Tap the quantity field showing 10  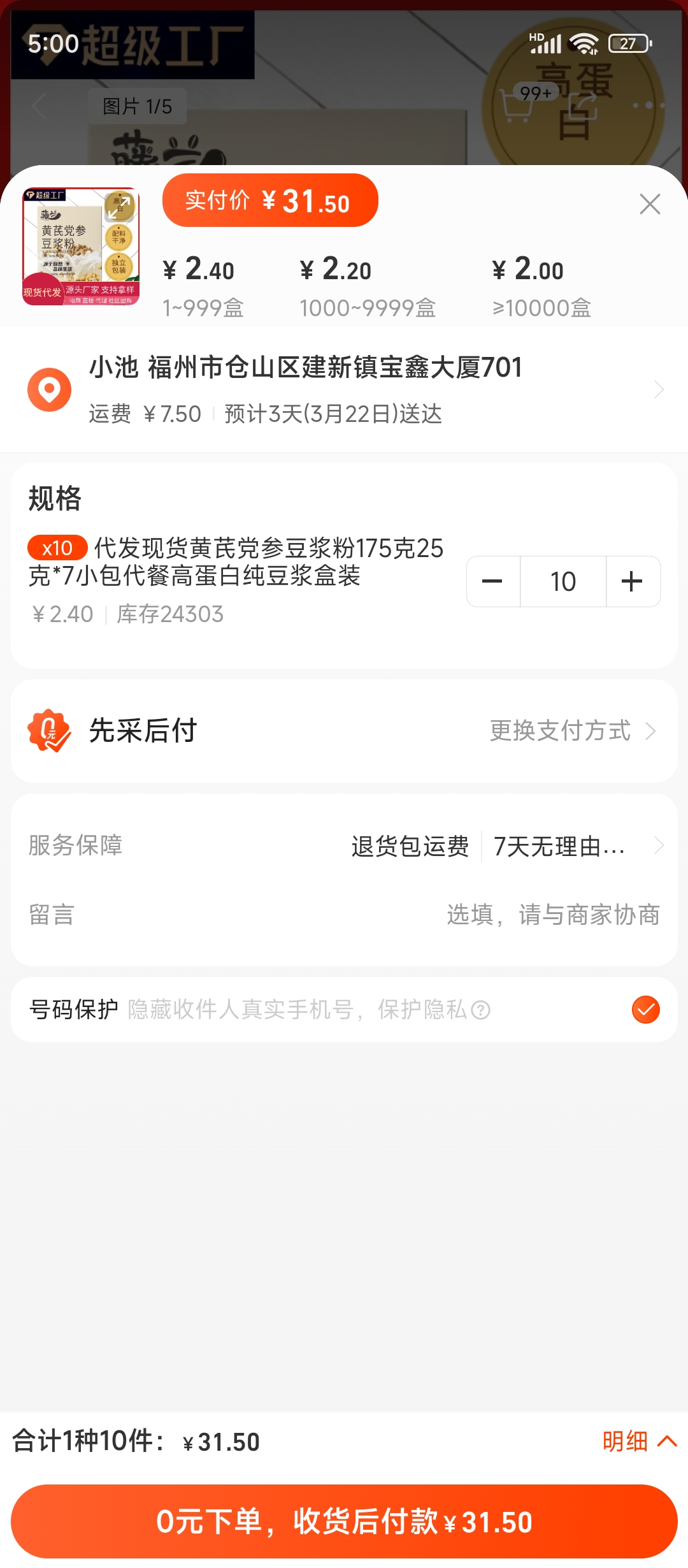563,581
